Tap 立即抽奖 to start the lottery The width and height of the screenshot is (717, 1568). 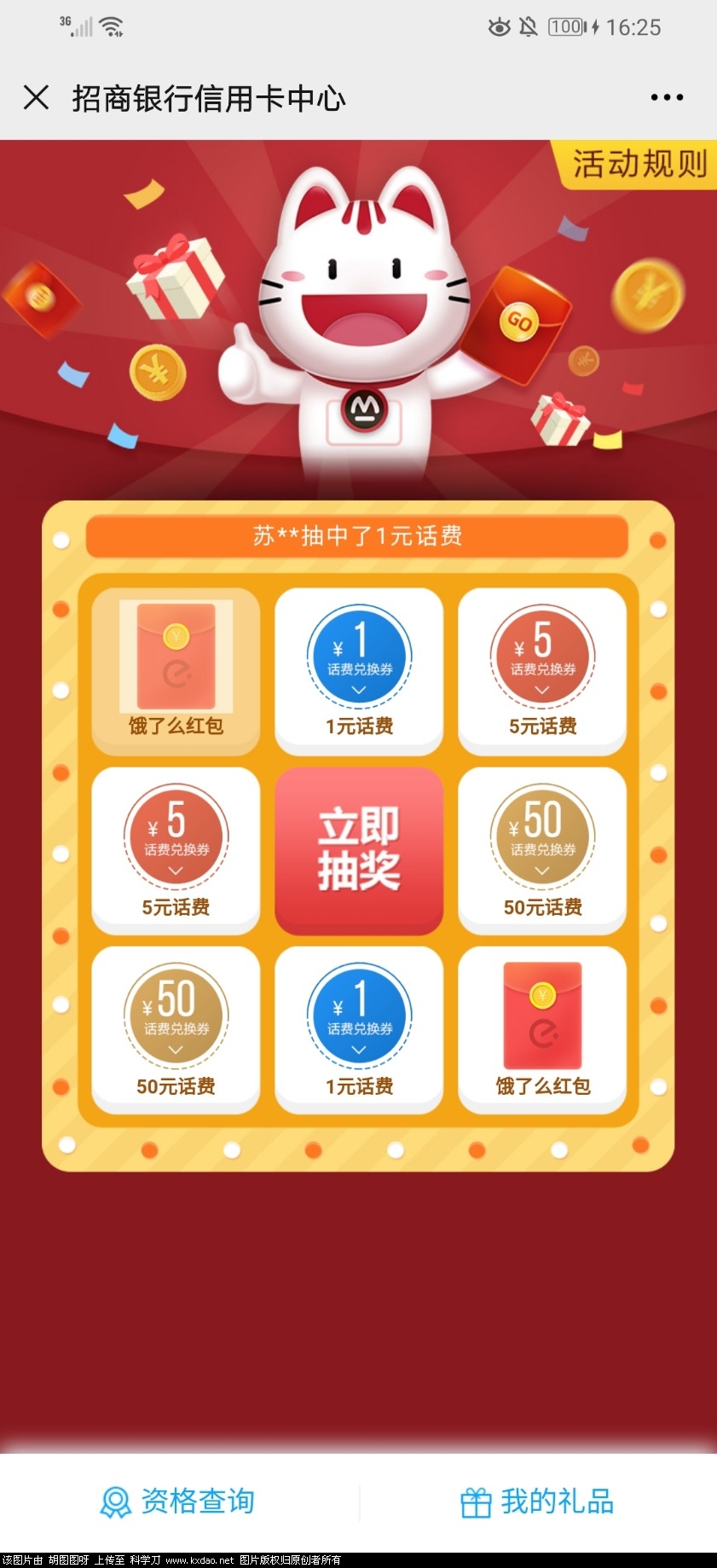[x=359, y=848]
